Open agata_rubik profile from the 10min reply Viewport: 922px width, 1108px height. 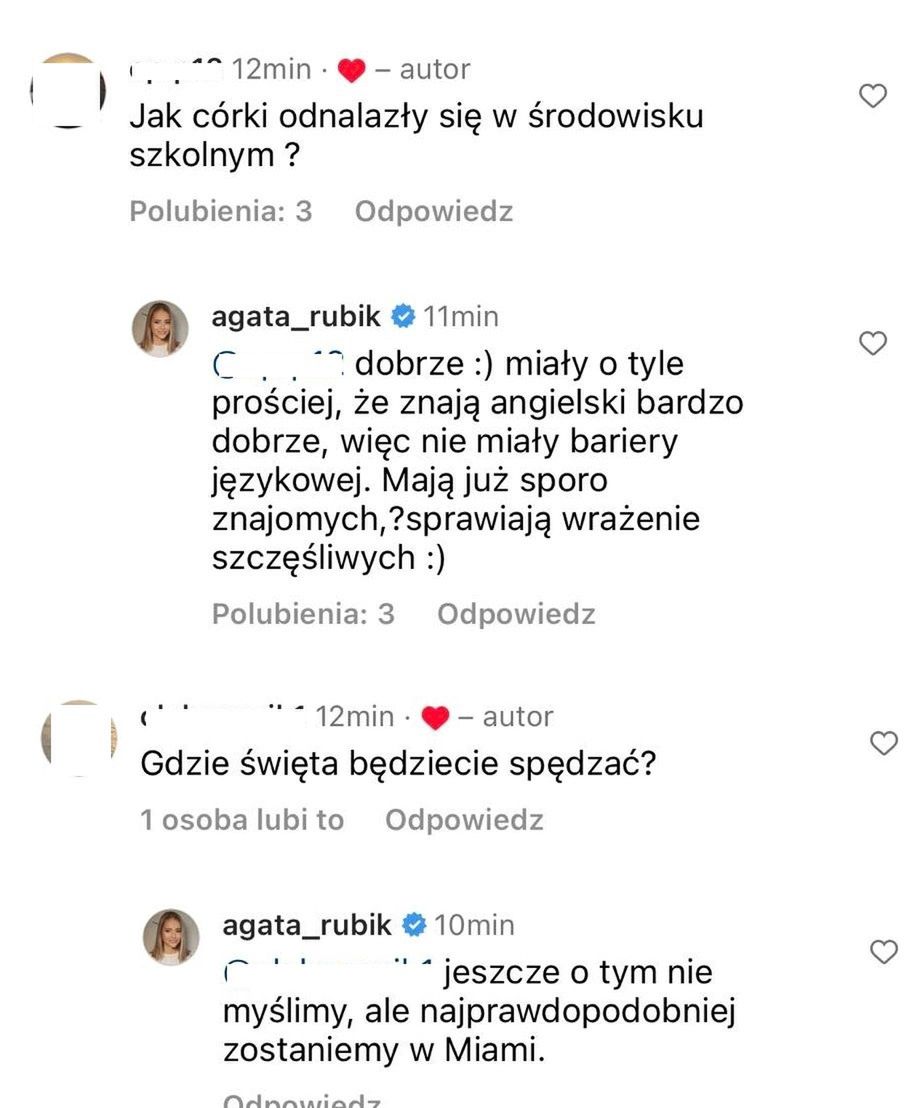coord(306,925)
